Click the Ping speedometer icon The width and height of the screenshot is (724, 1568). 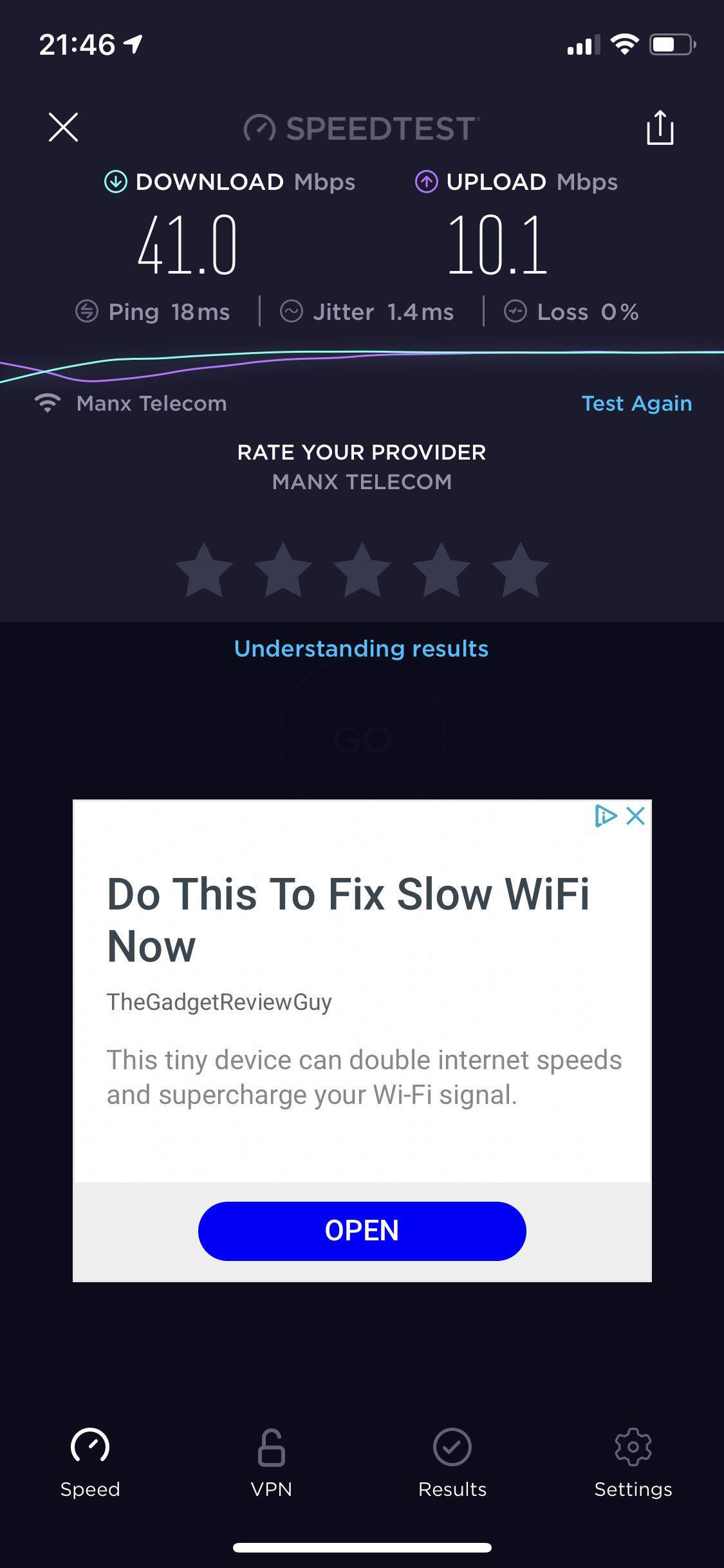(x=86, y=312)
